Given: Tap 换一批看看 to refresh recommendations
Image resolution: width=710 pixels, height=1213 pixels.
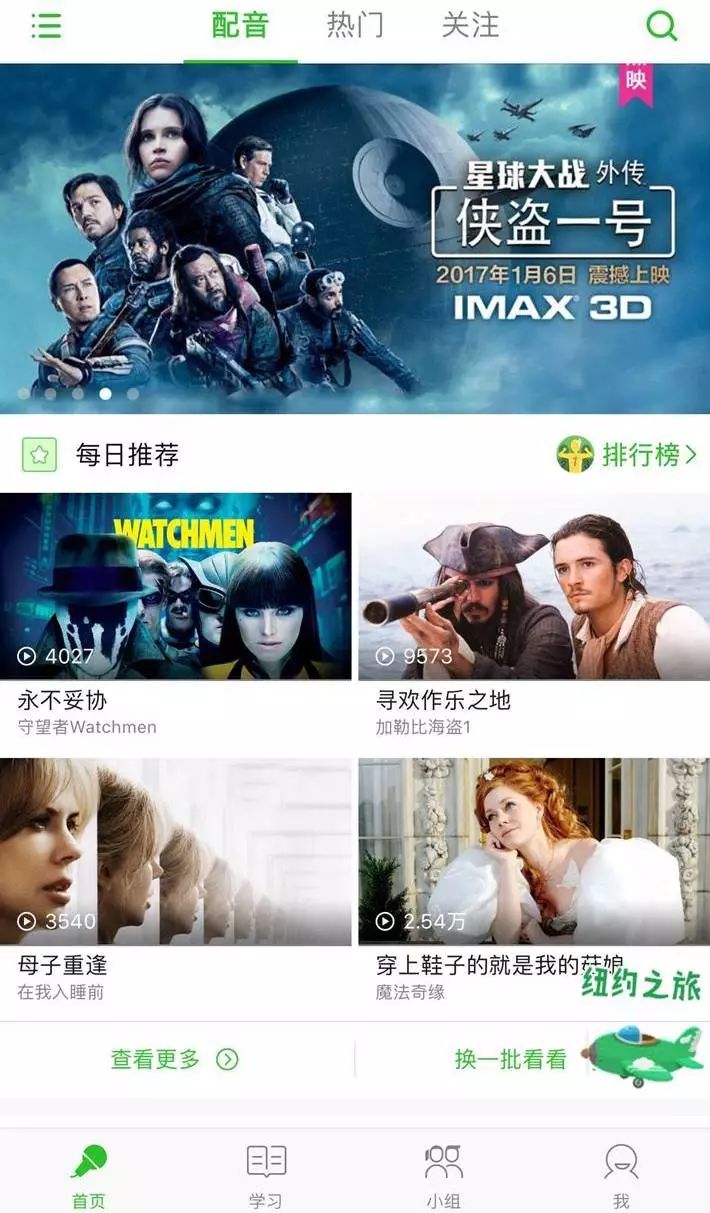Looking at the screenshot, I should pos(510,1059).
